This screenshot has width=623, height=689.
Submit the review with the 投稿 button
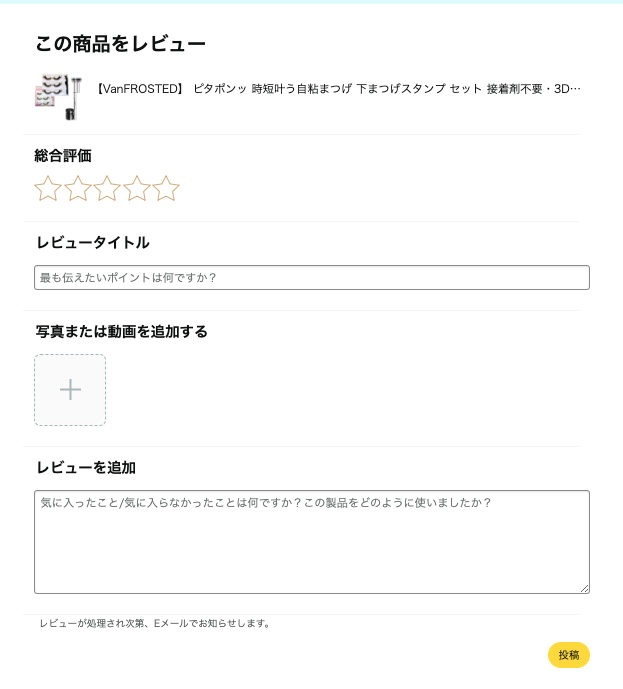tap(568, 655)
